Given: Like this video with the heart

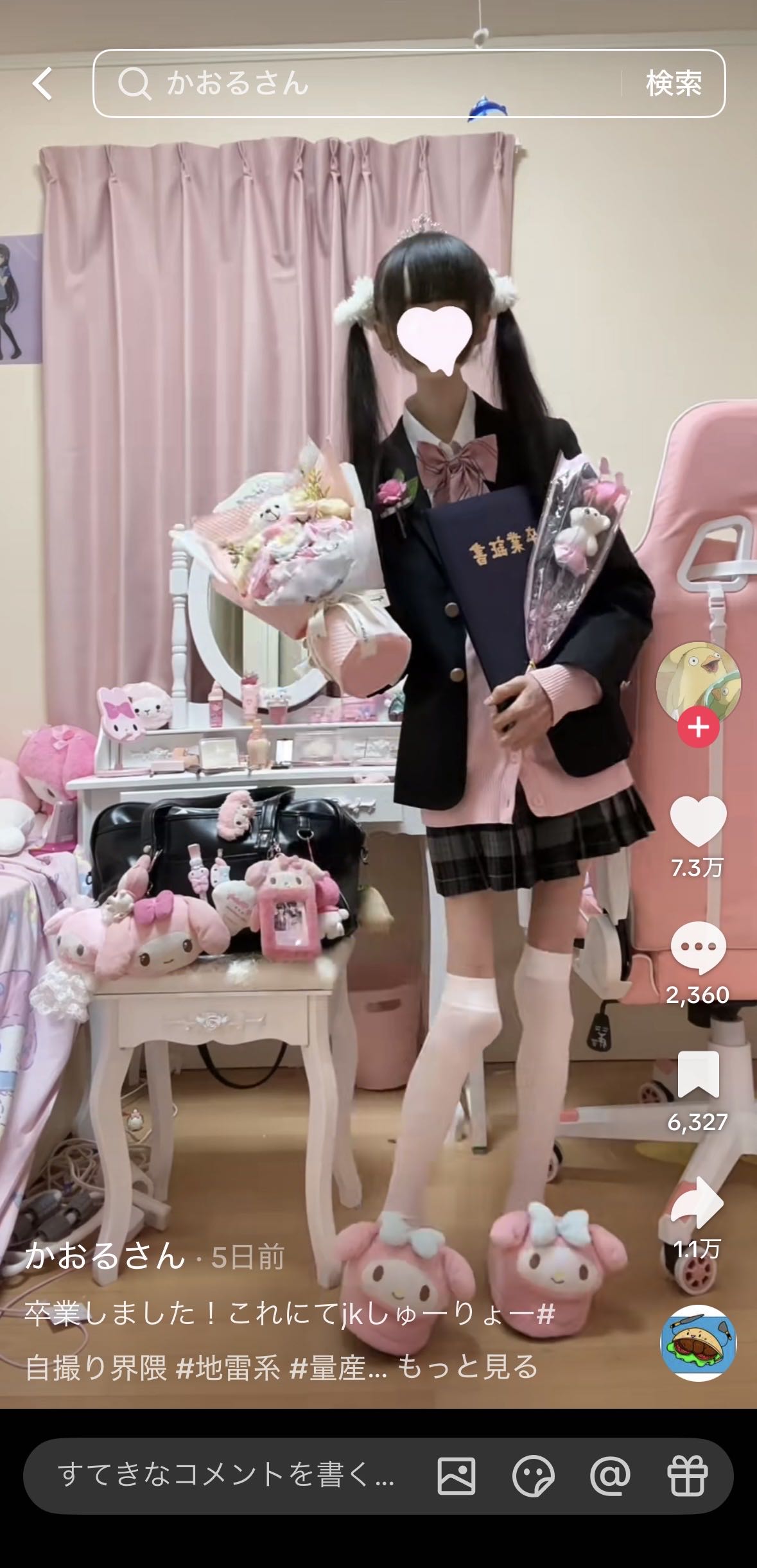Looking at the screenshot, I should click(x=698, y=822).
